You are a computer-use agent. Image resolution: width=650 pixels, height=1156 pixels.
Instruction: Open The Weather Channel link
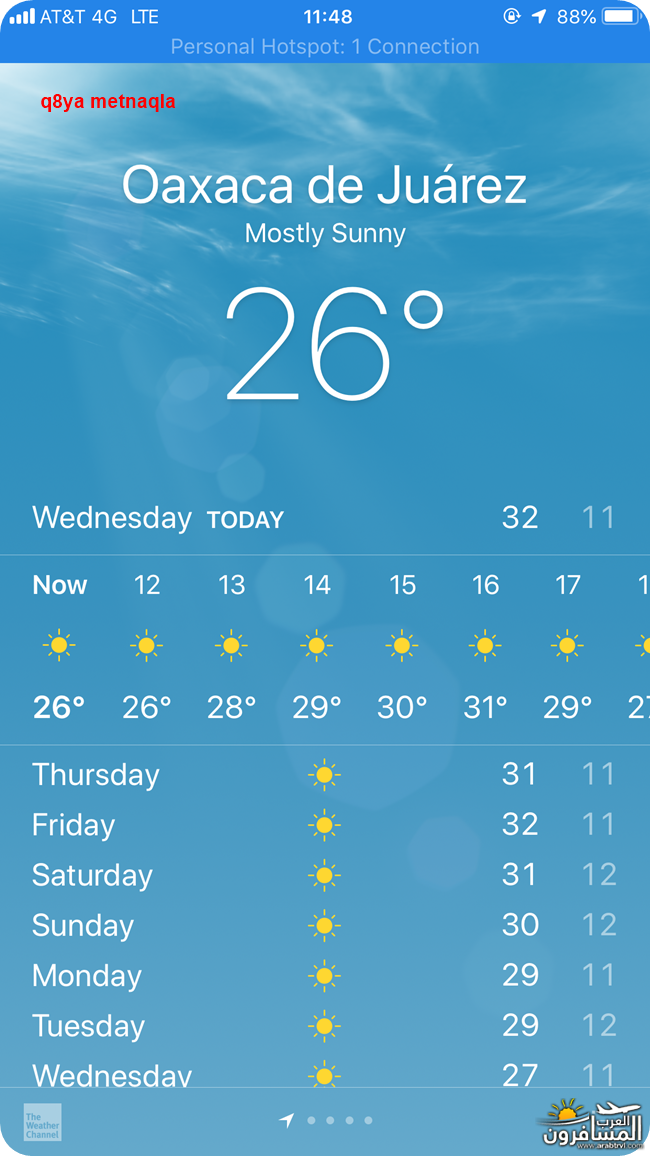coord(43,1122)
